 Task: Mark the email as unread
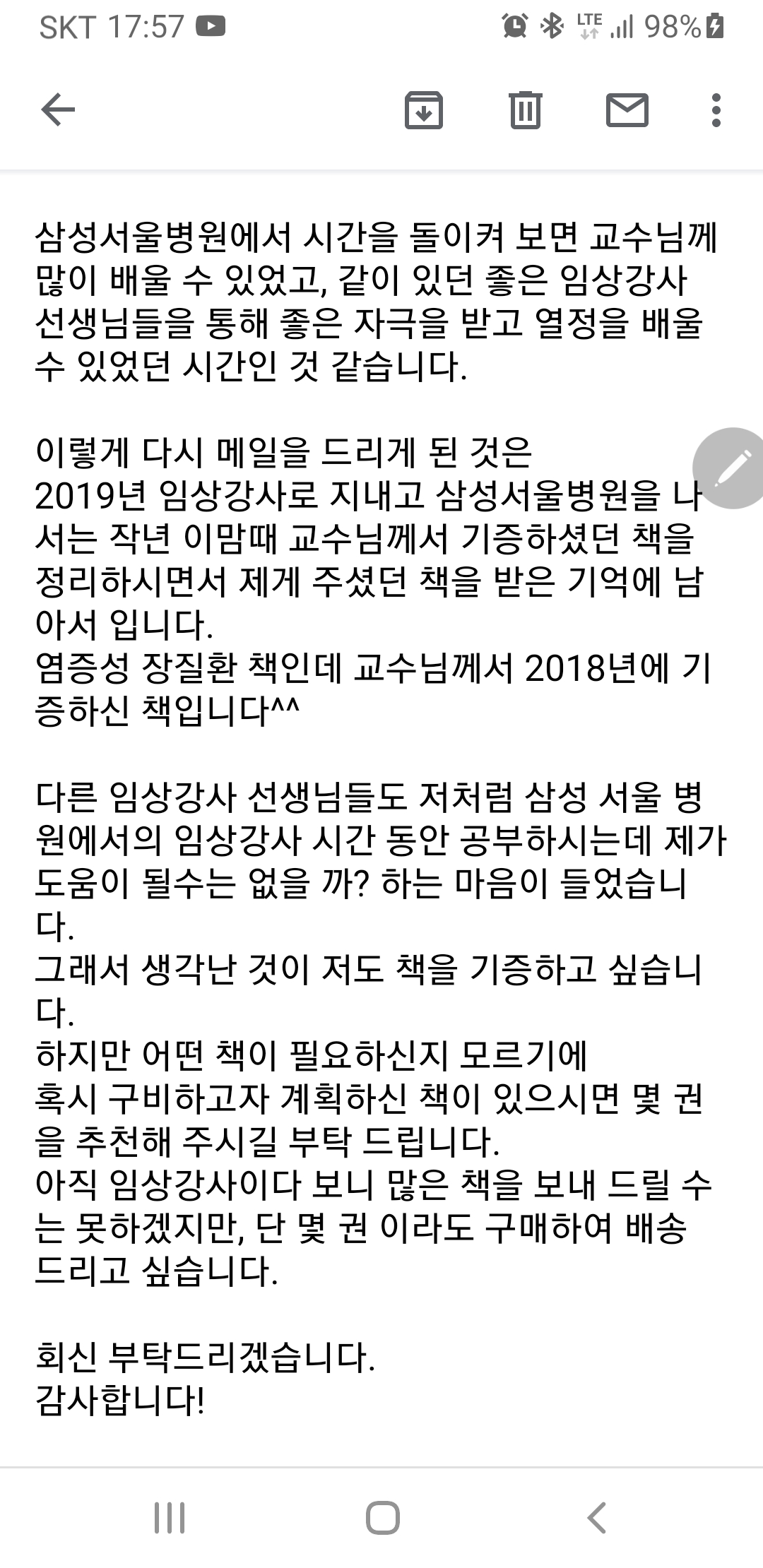627,110
